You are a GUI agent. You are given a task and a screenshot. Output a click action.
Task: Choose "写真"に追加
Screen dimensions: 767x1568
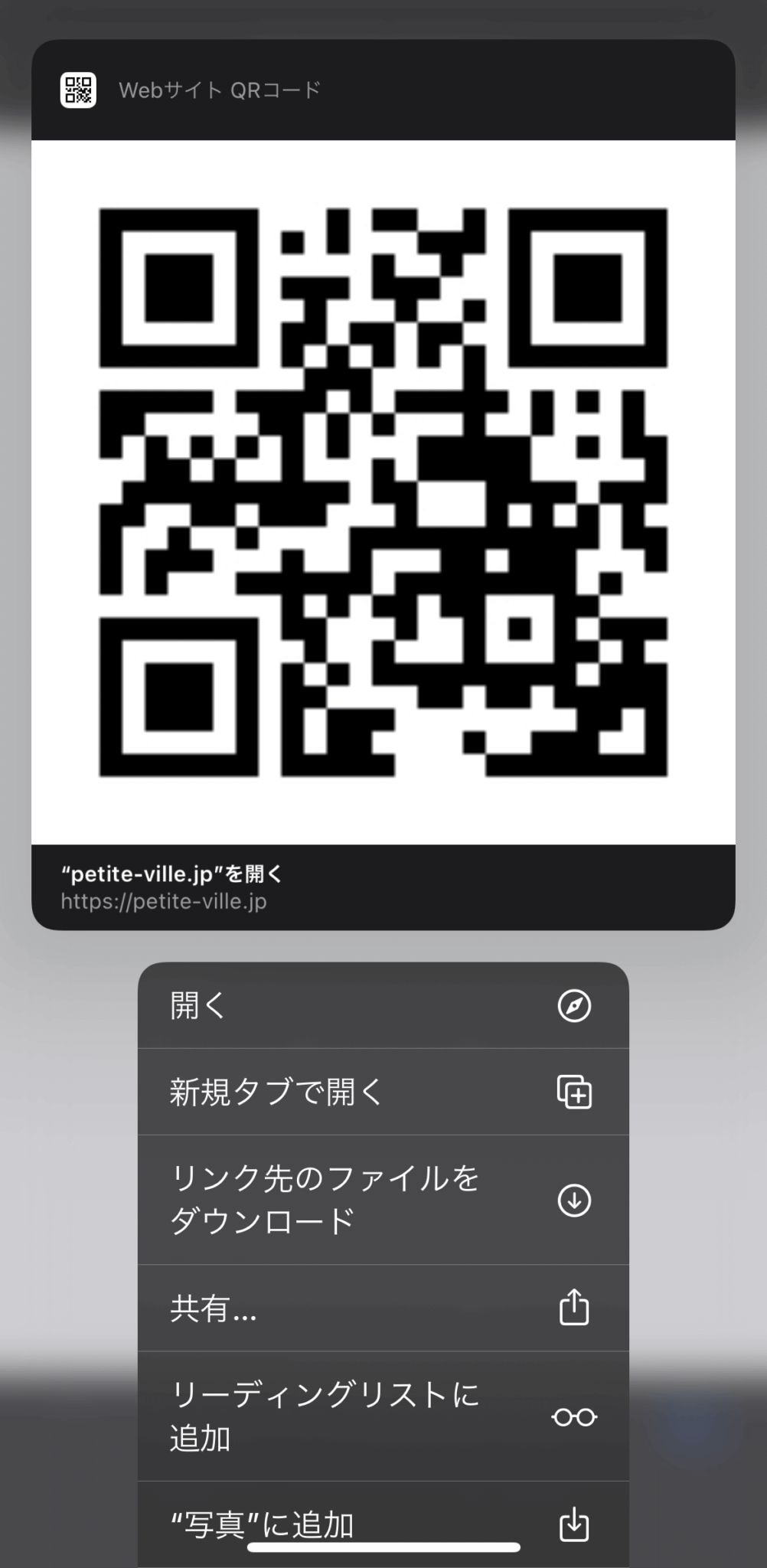pos(383,1522)
